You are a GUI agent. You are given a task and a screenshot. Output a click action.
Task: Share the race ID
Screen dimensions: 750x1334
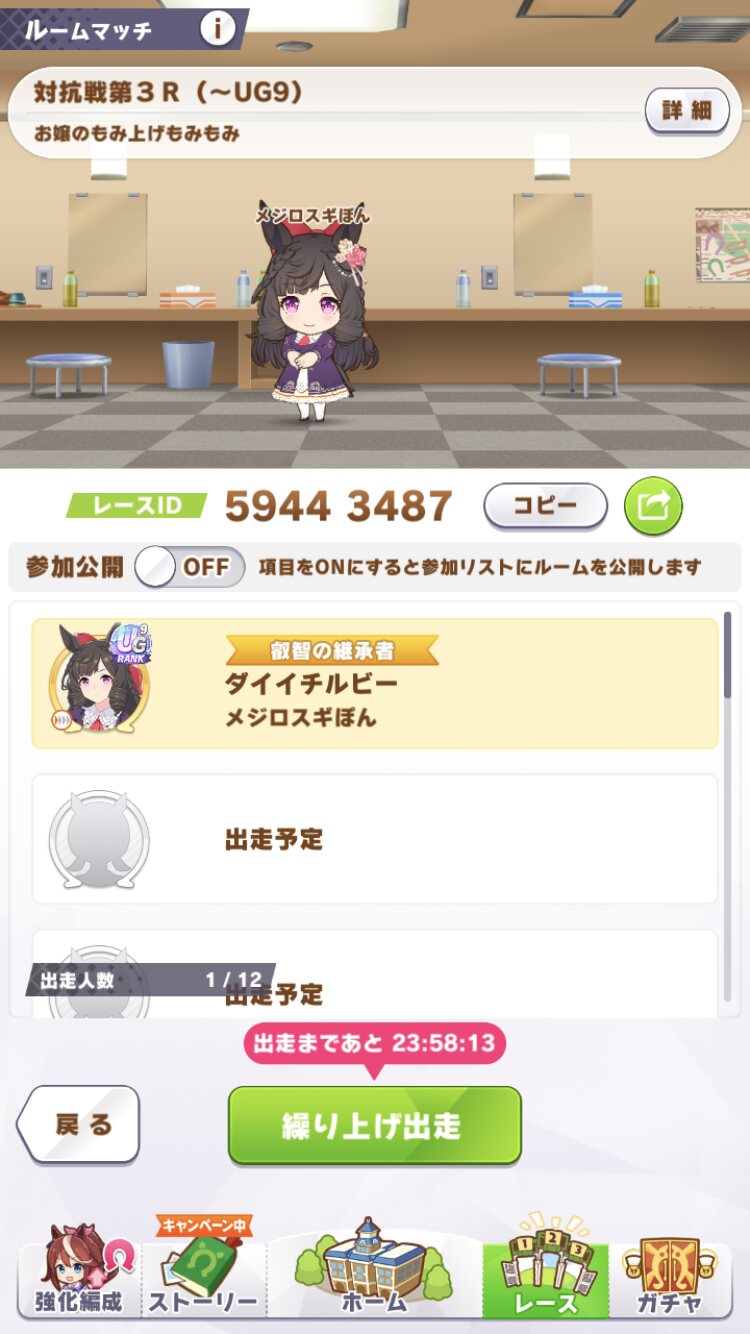coord(653,506)
